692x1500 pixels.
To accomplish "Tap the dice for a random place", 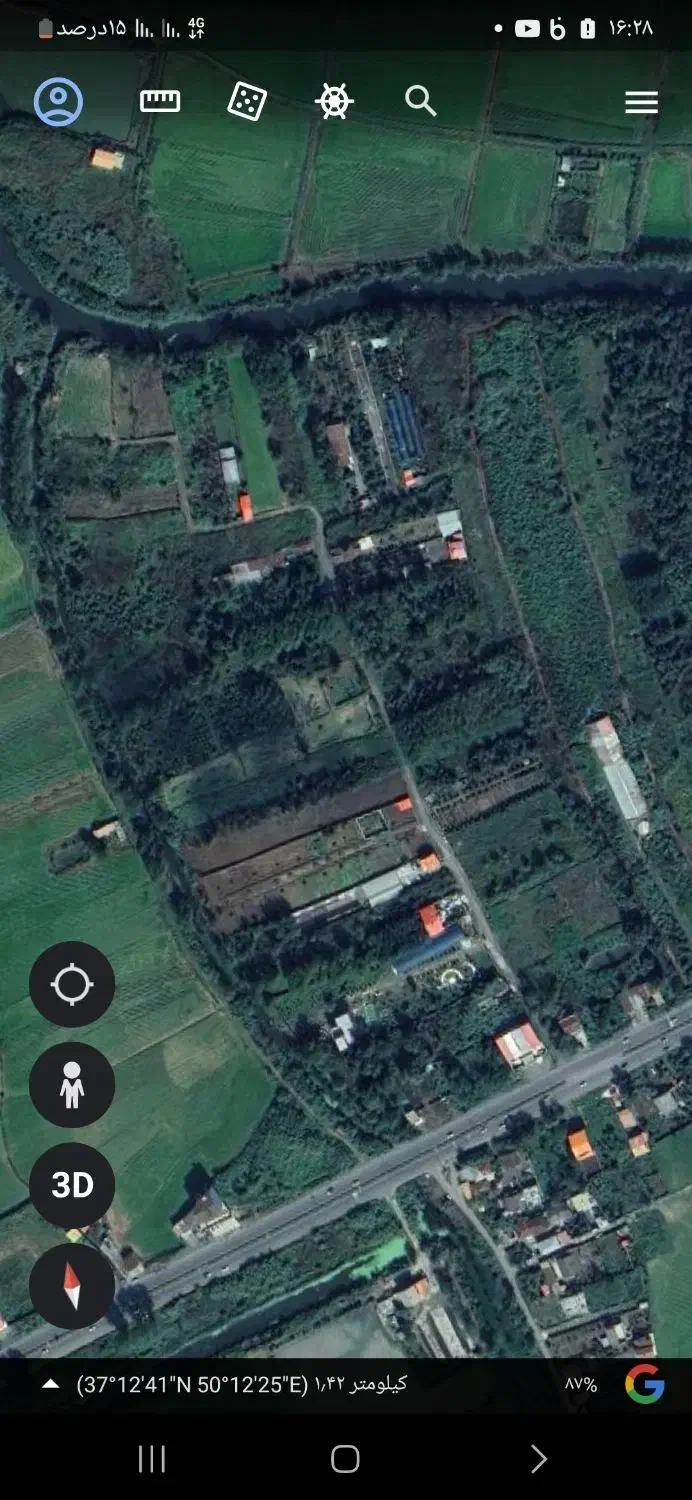I will pyautogui.click(x=247, y=101).
